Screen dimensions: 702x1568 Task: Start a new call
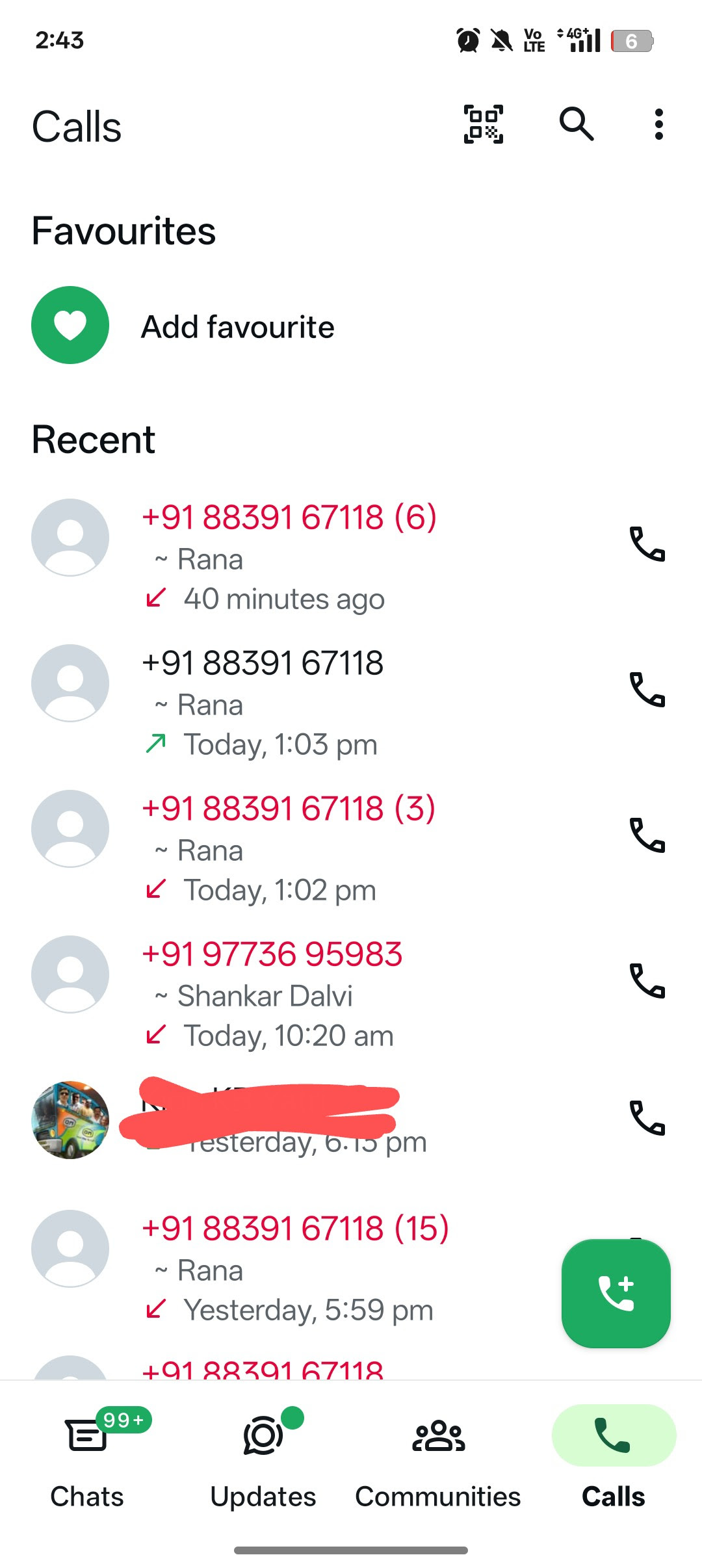click(x=616, y=1293)
